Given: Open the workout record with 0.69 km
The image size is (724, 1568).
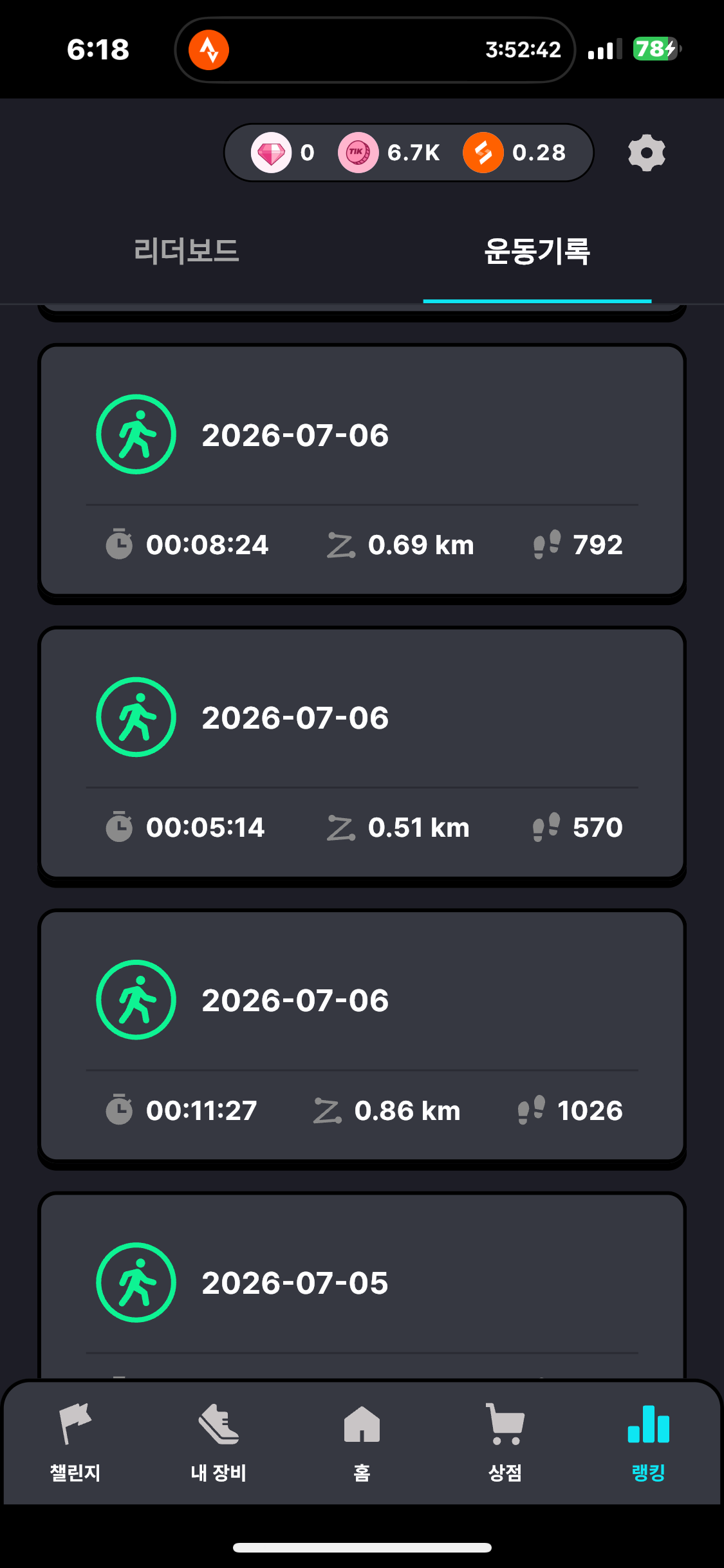Looking at the screenshot, I should [362, 470].
